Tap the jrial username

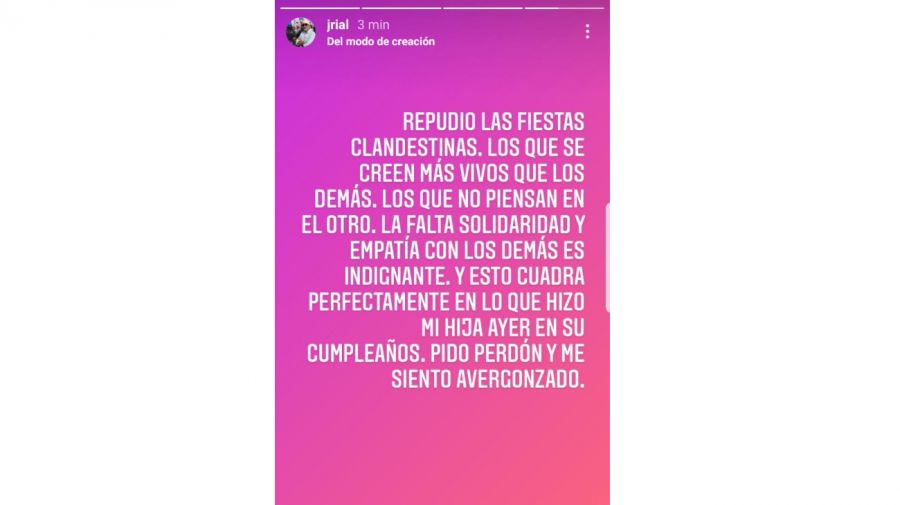[x=338, y=24]
